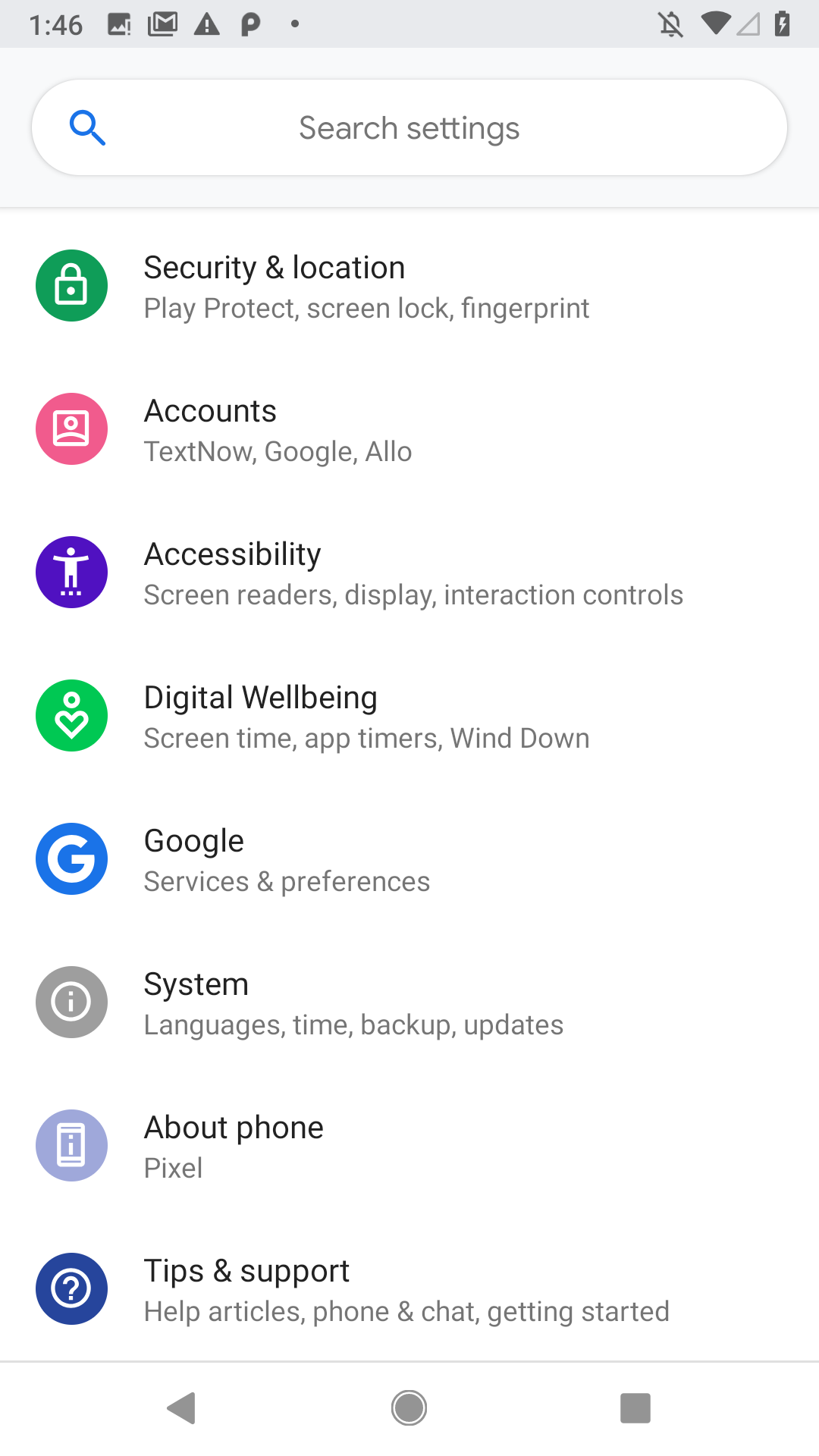
Task: Go to Accessibility settings
Action: 409,573
